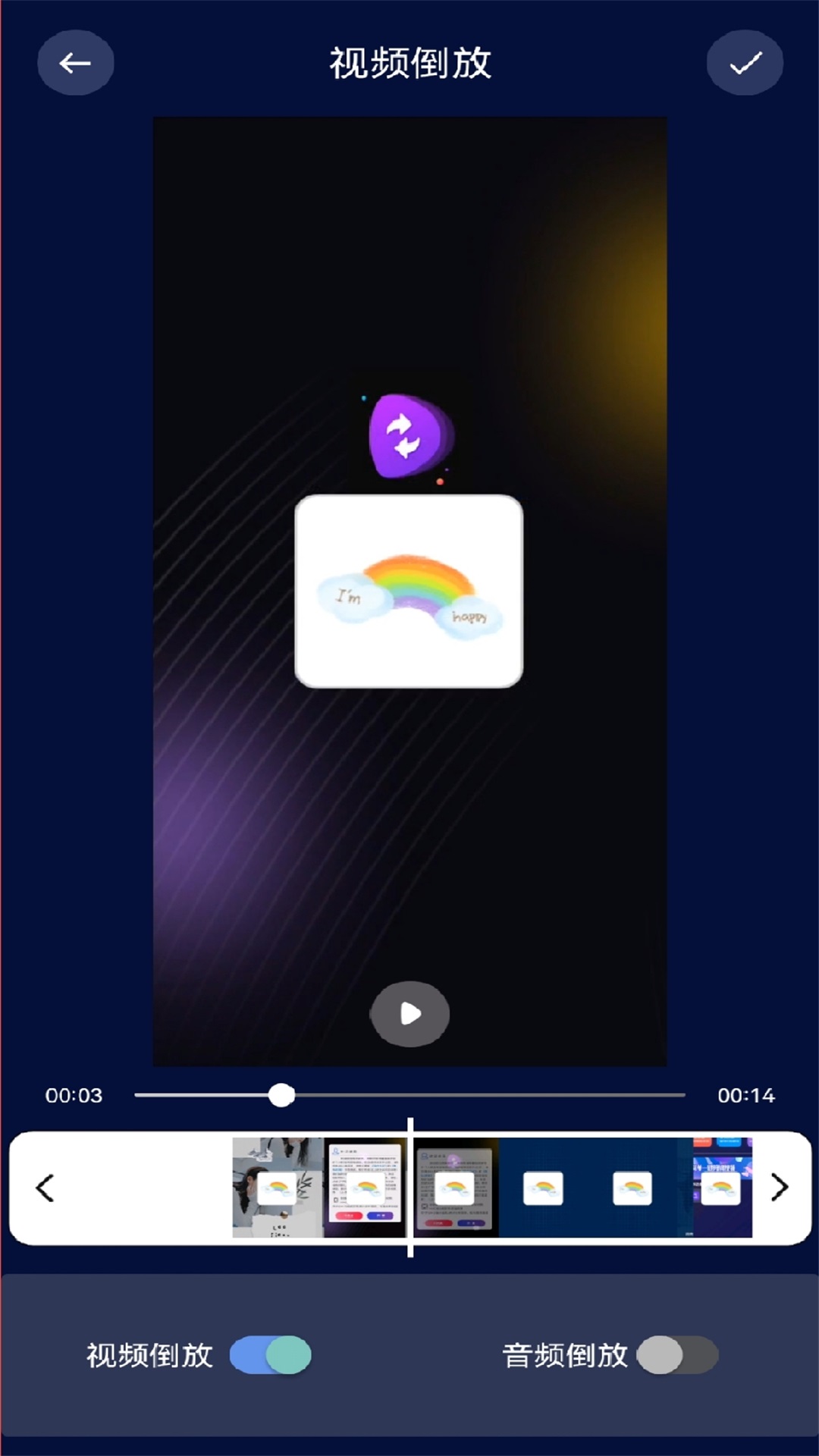Shift the frame strip with the left arrow
Image resolution: width=819 pixels, height=1456 pixels.
point(45,1188)
